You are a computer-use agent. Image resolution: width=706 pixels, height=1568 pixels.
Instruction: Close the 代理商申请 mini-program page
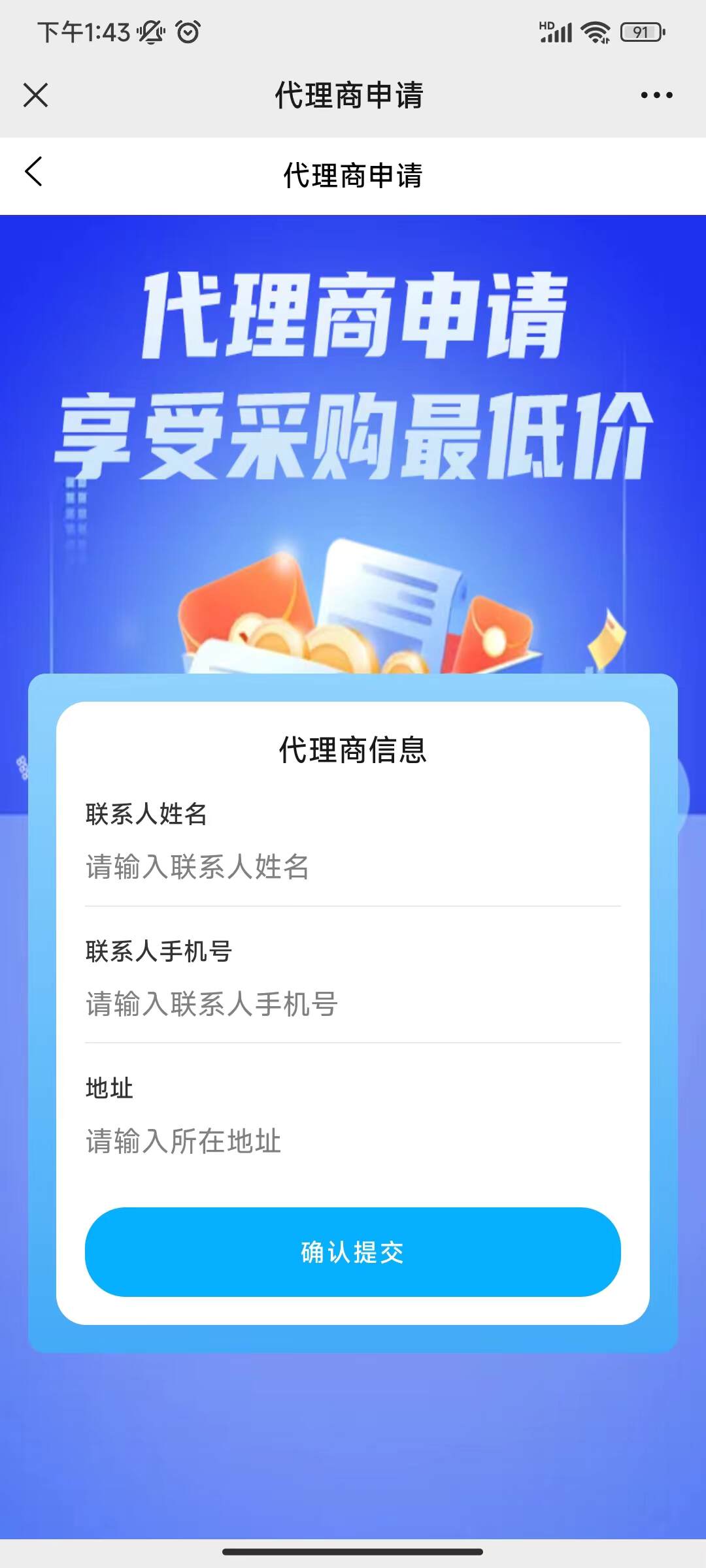36,95
